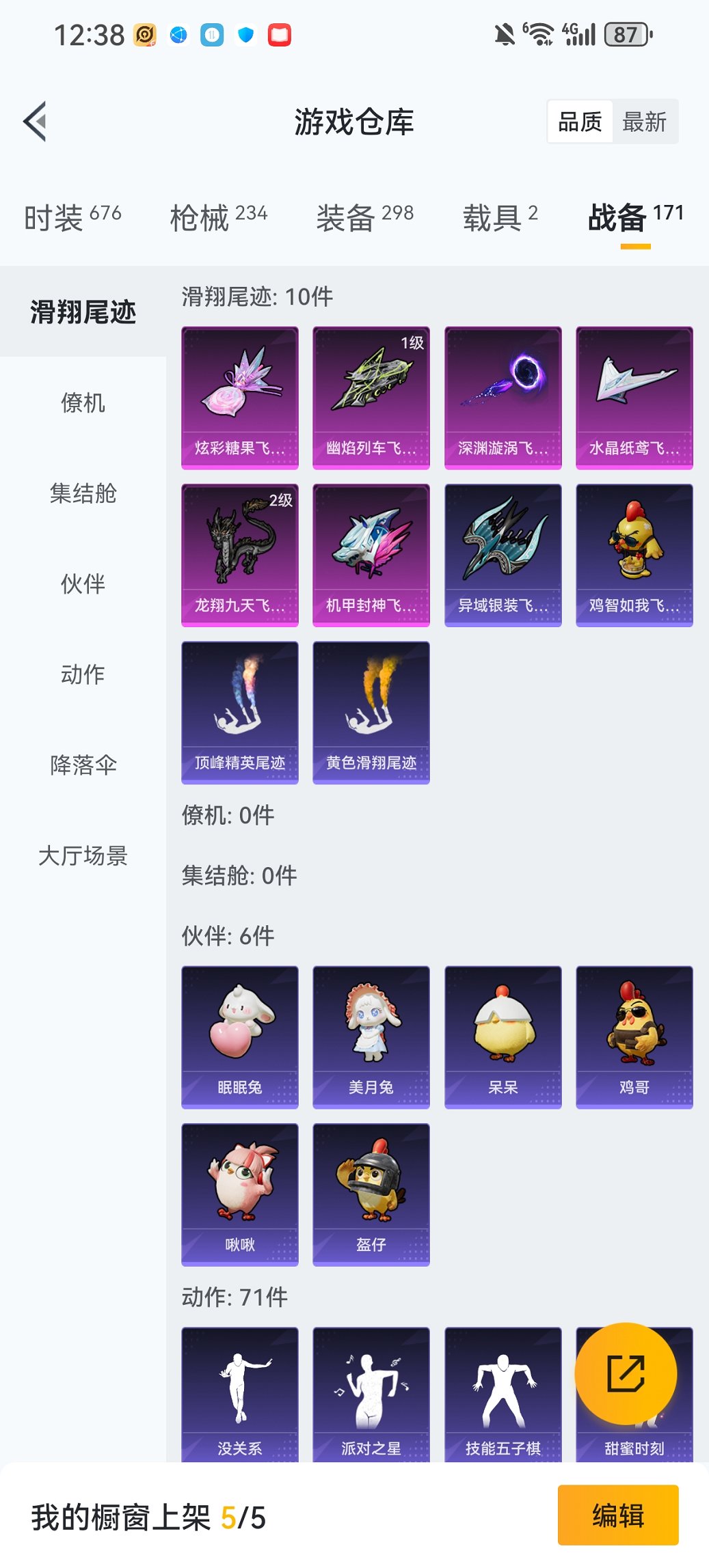Tap the 编辑 button
The height and width of the screenshot is (1568, 709).
[618, 1514]
